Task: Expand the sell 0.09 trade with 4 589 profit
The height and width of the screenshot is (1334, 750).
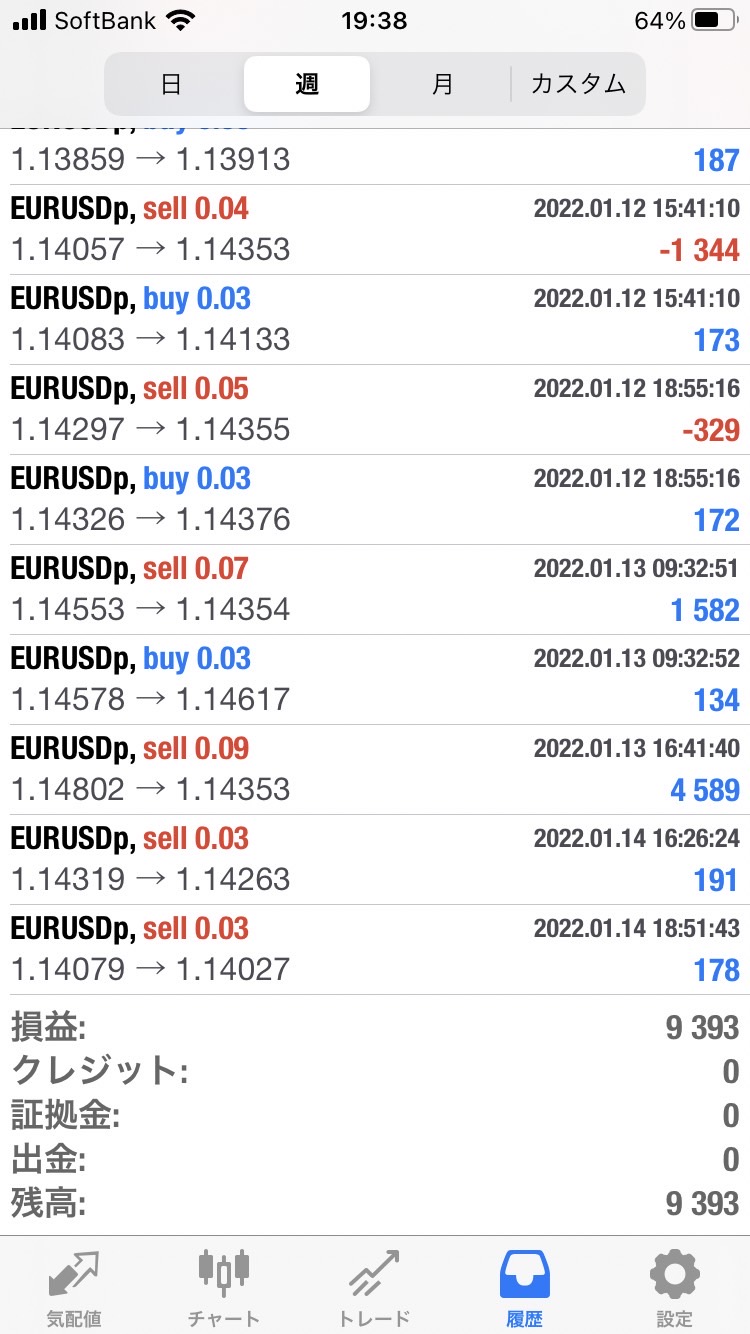Action: click(x=375, y=770)
